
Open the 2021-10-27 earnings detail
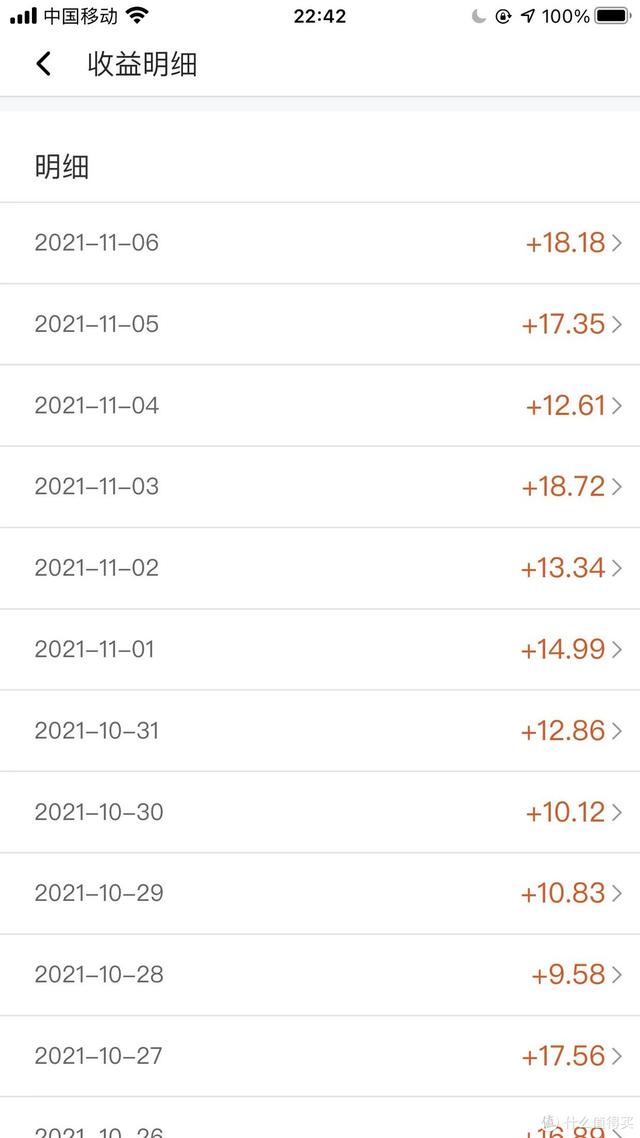(x=320, y=1056)
